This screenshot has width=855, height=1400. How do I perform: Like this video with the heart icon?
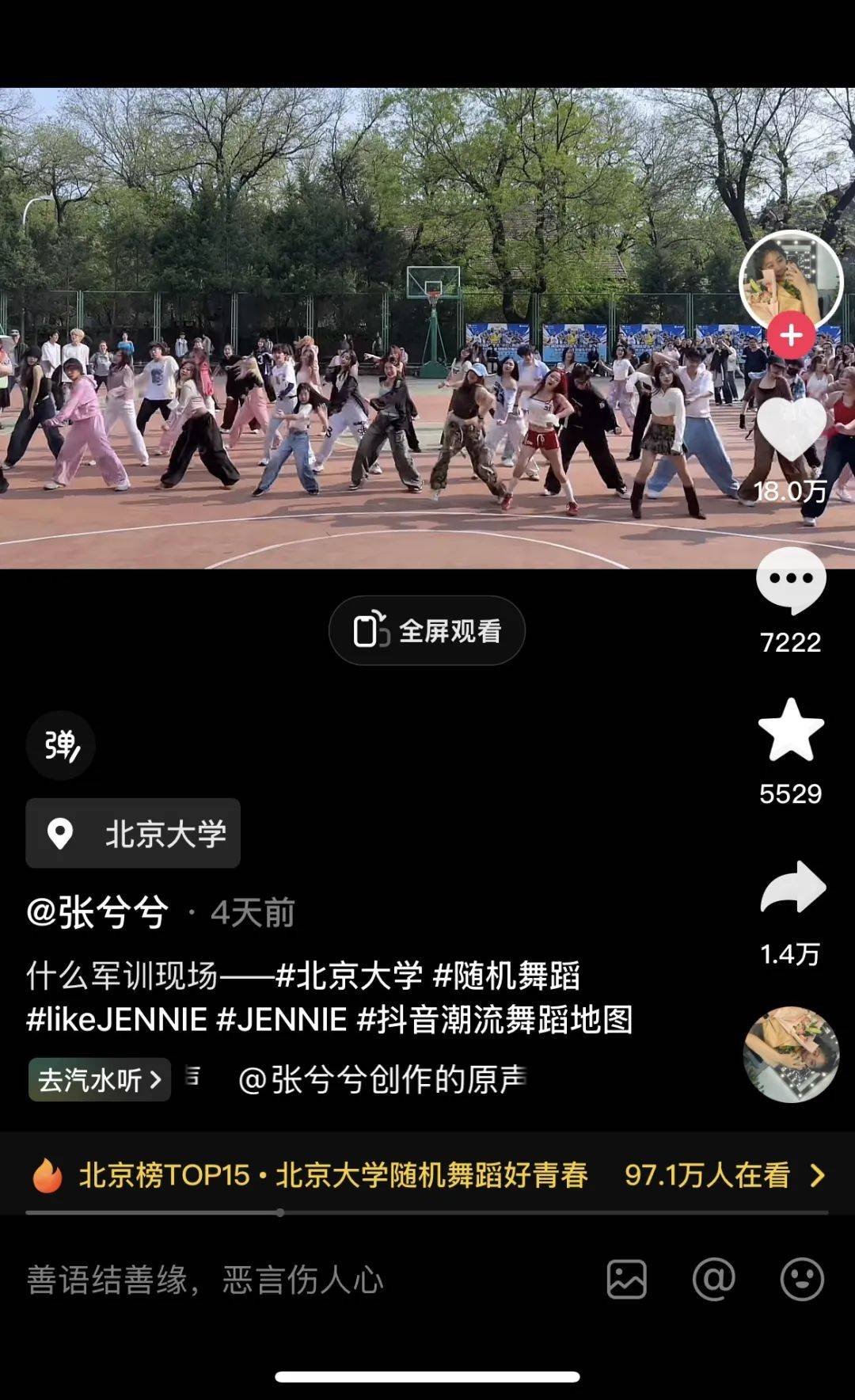click(791, 430)
